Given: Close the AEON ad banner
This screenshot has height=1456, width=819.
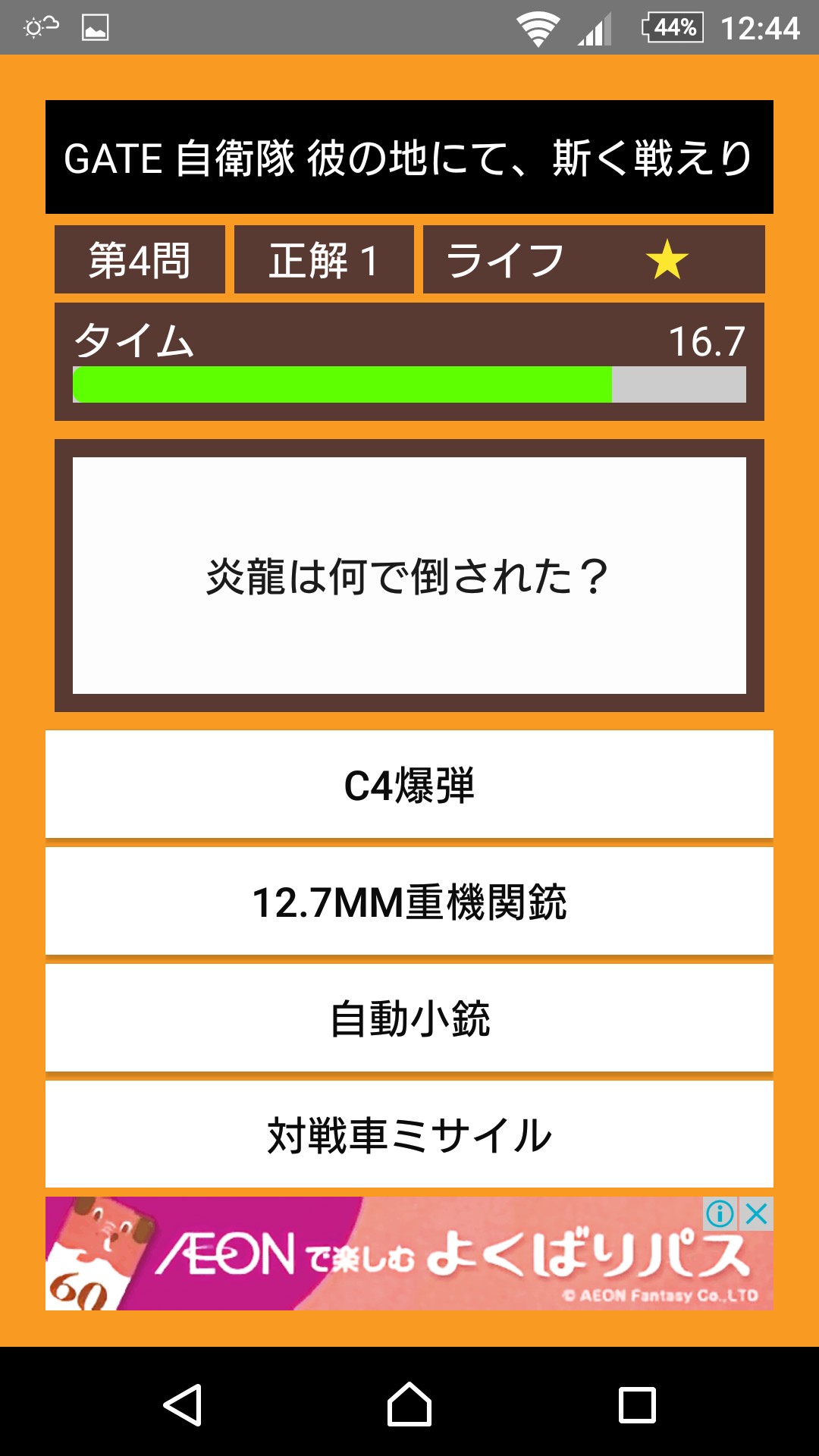Looking at the screenshot, I should 757,1214.
